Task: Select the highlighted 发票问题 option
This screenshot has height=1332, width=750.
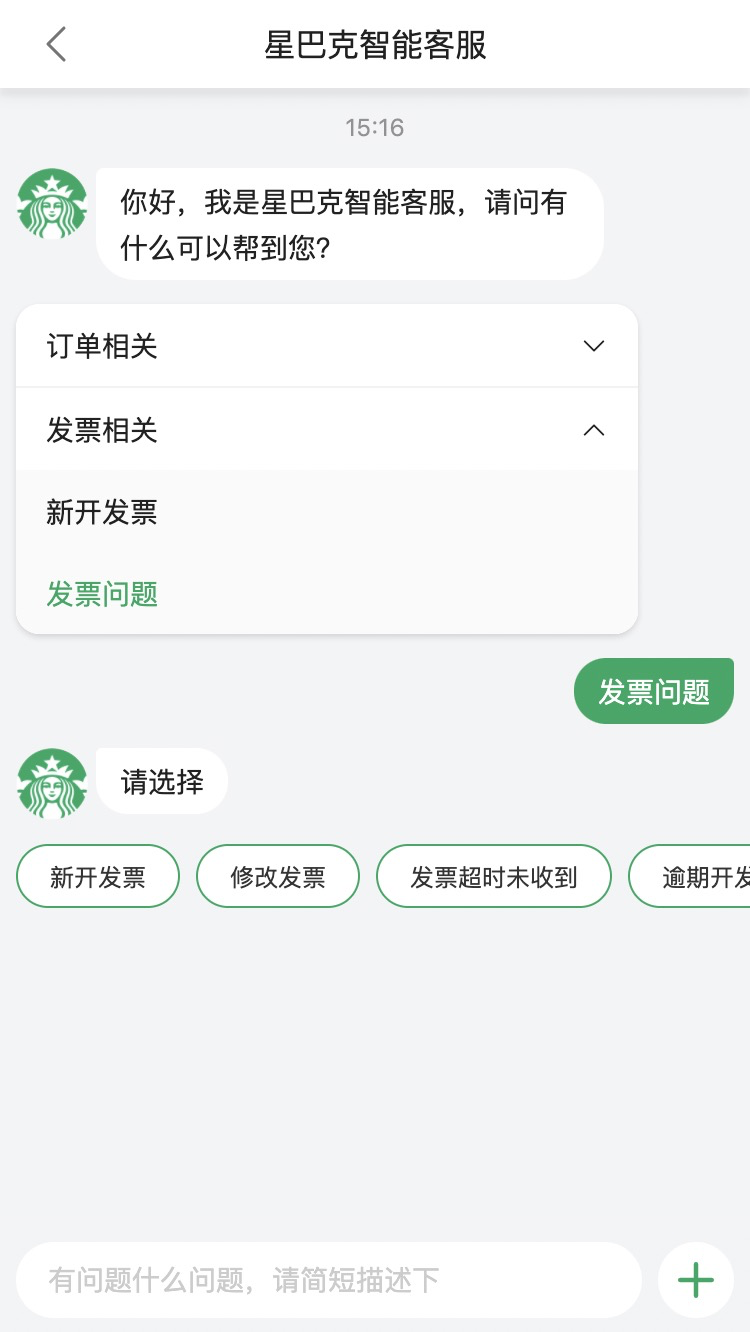Action: tap(102, 594)
